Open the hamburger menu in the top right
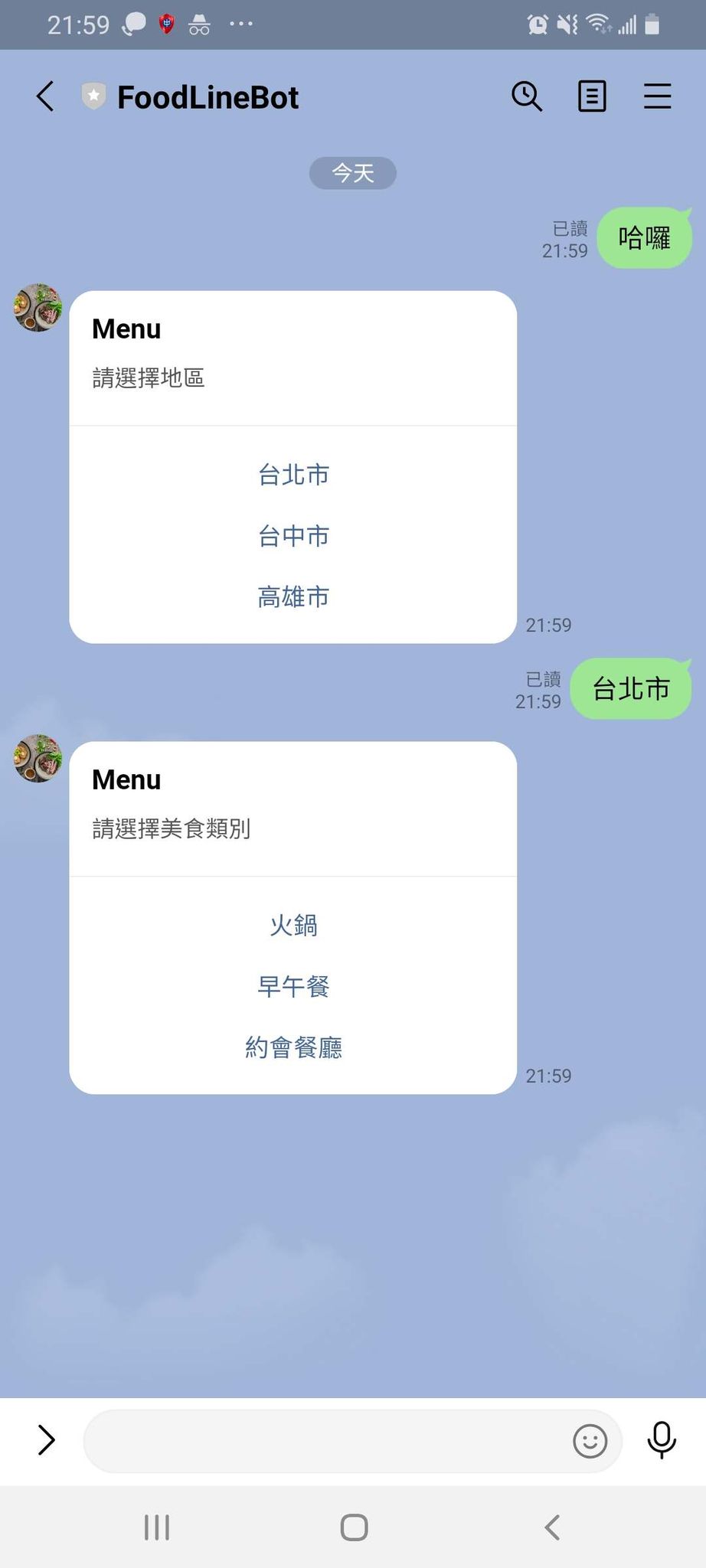 point(657,96)
